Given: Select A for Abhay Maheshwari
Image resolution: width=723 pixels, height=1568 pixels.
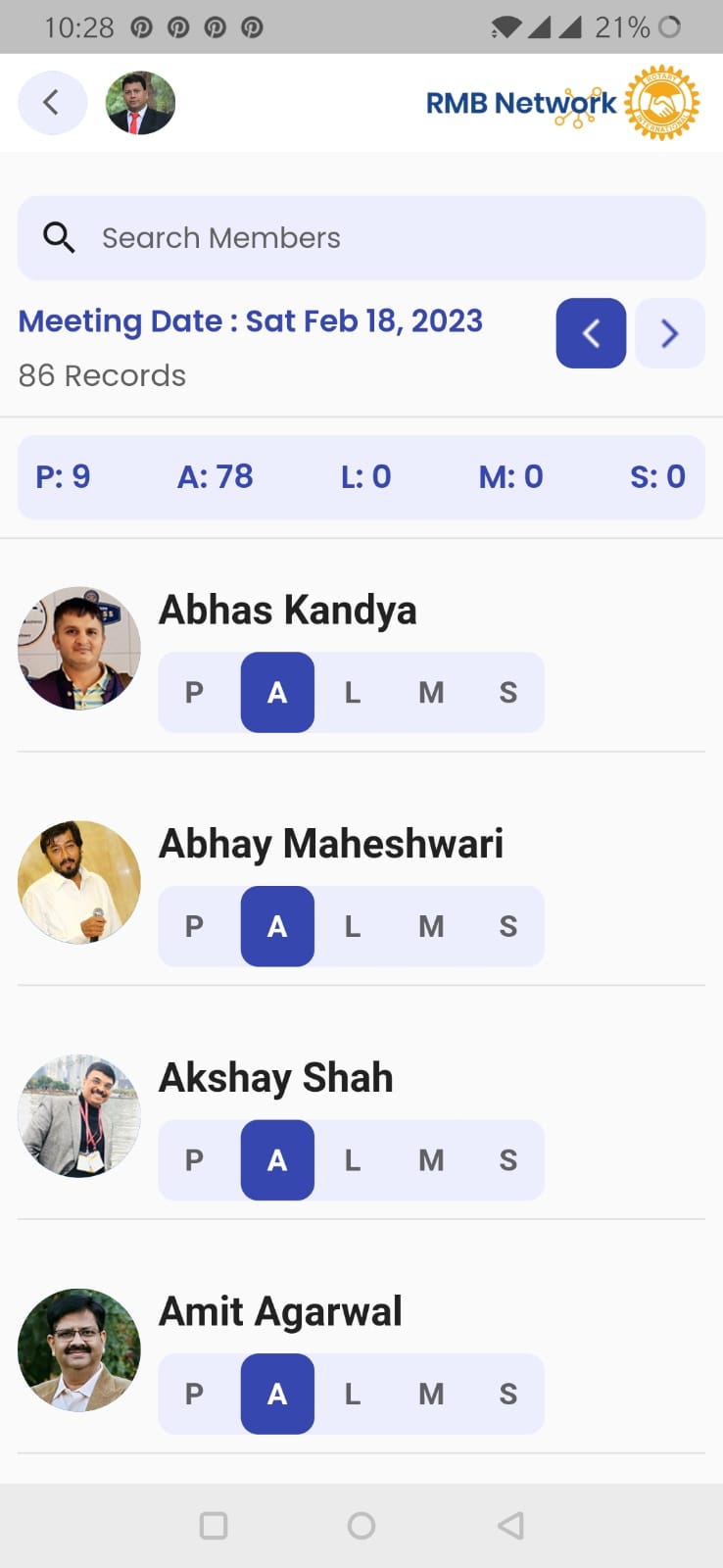Looking at the screenshot, I should [x=277, y=926].
